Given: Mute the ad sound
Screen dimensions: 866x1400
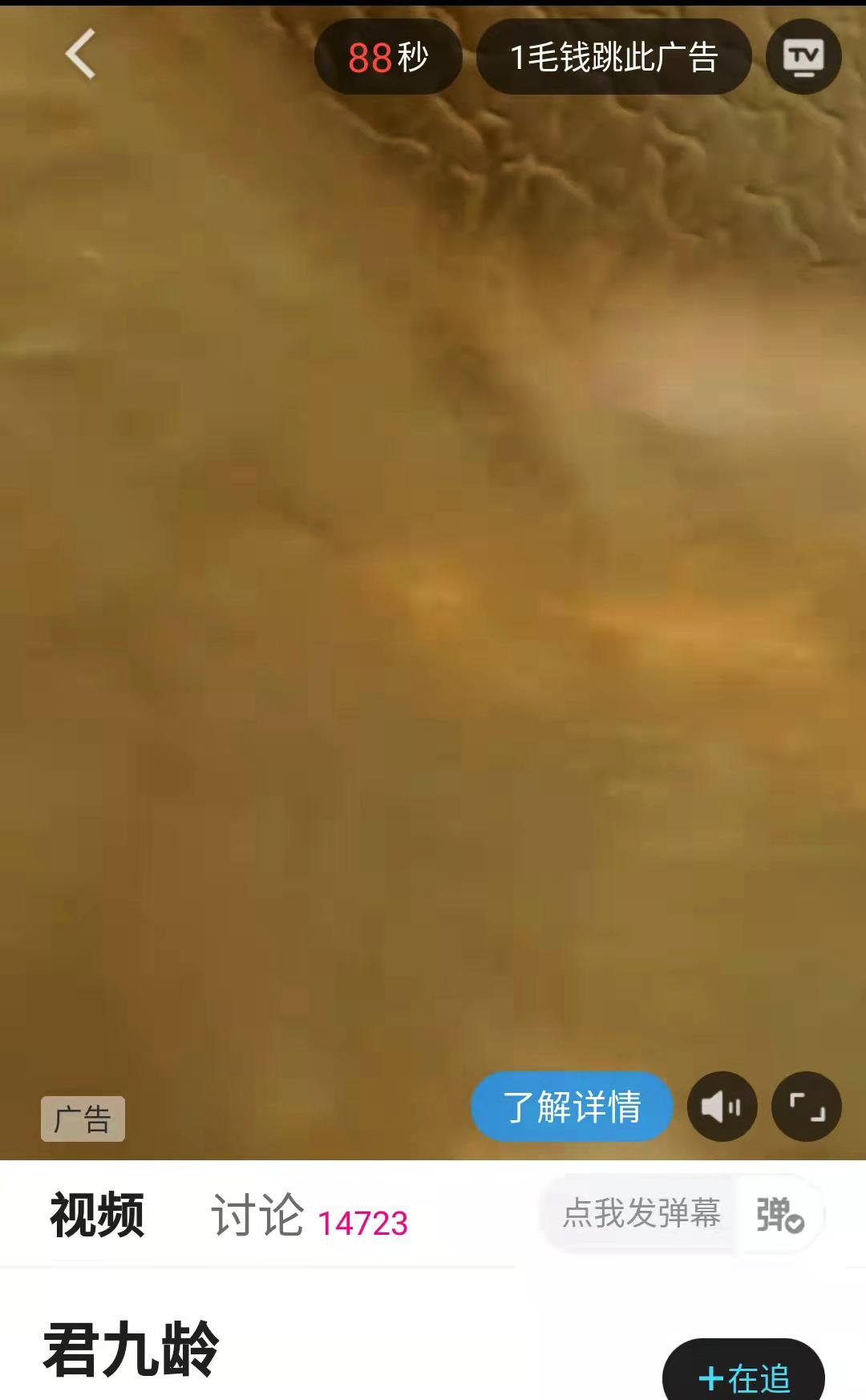Looking at the screenshot, I should (x=722, y=1107).
